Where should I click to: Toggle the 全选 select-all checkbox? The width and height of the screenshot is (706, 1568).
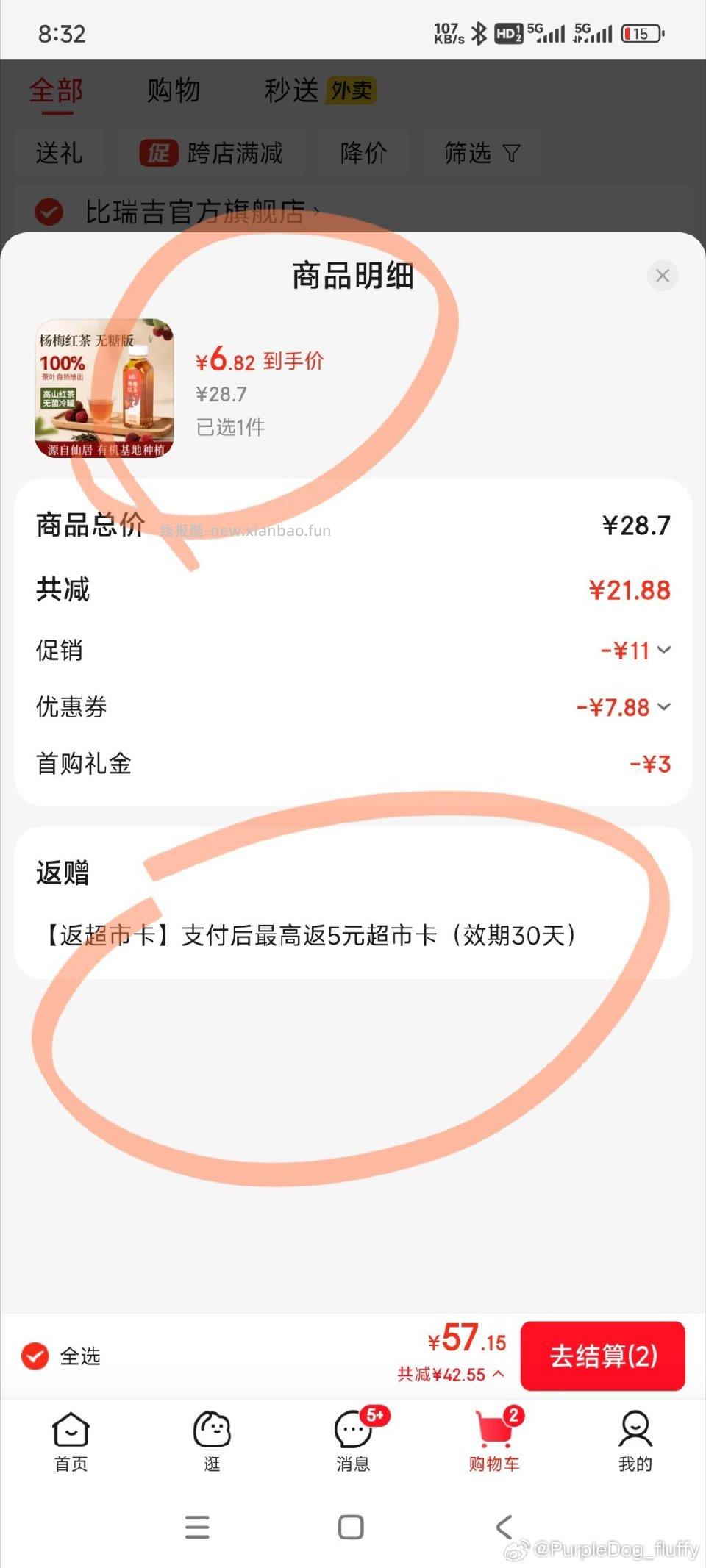(35, 1357)
